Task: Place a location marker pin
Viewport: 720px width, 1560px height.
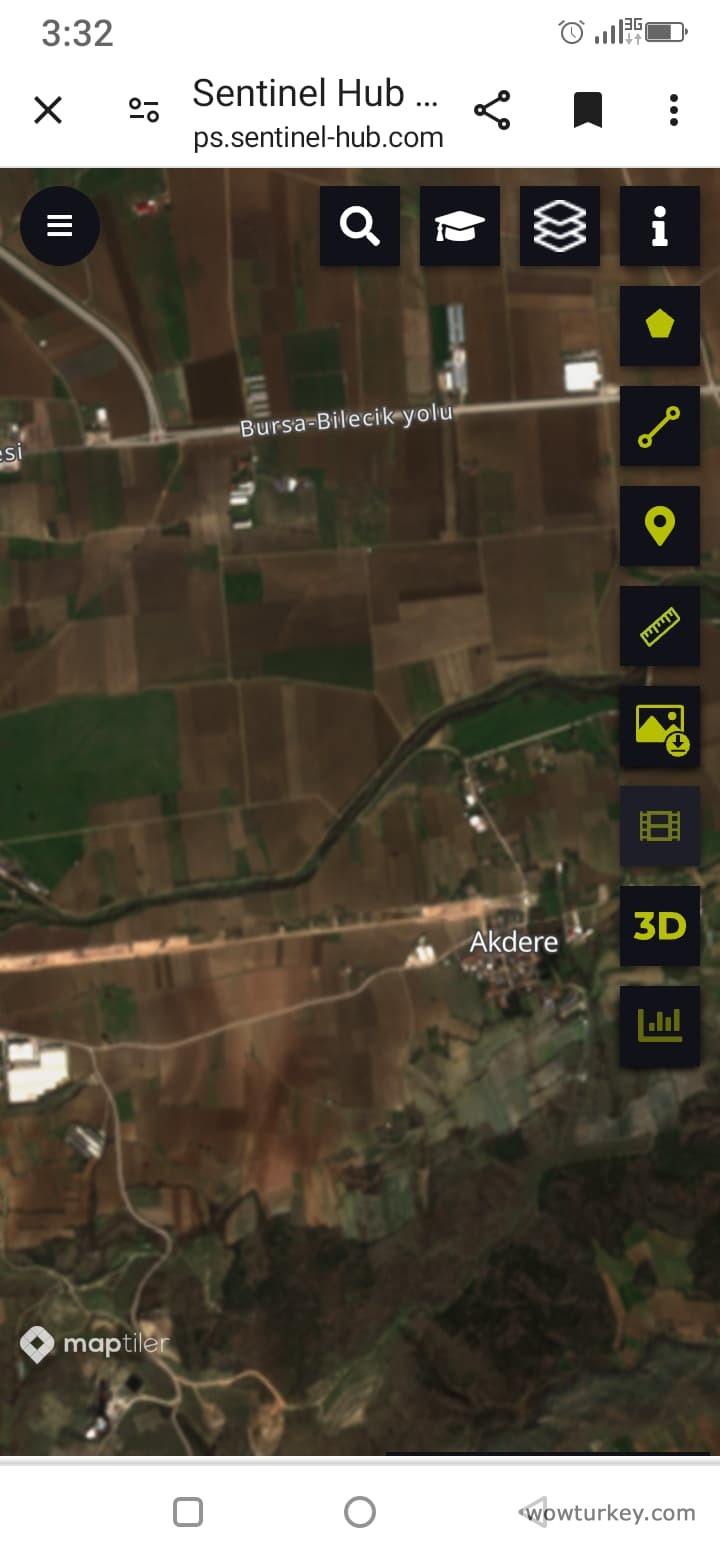Action: (x=660, y=526)
